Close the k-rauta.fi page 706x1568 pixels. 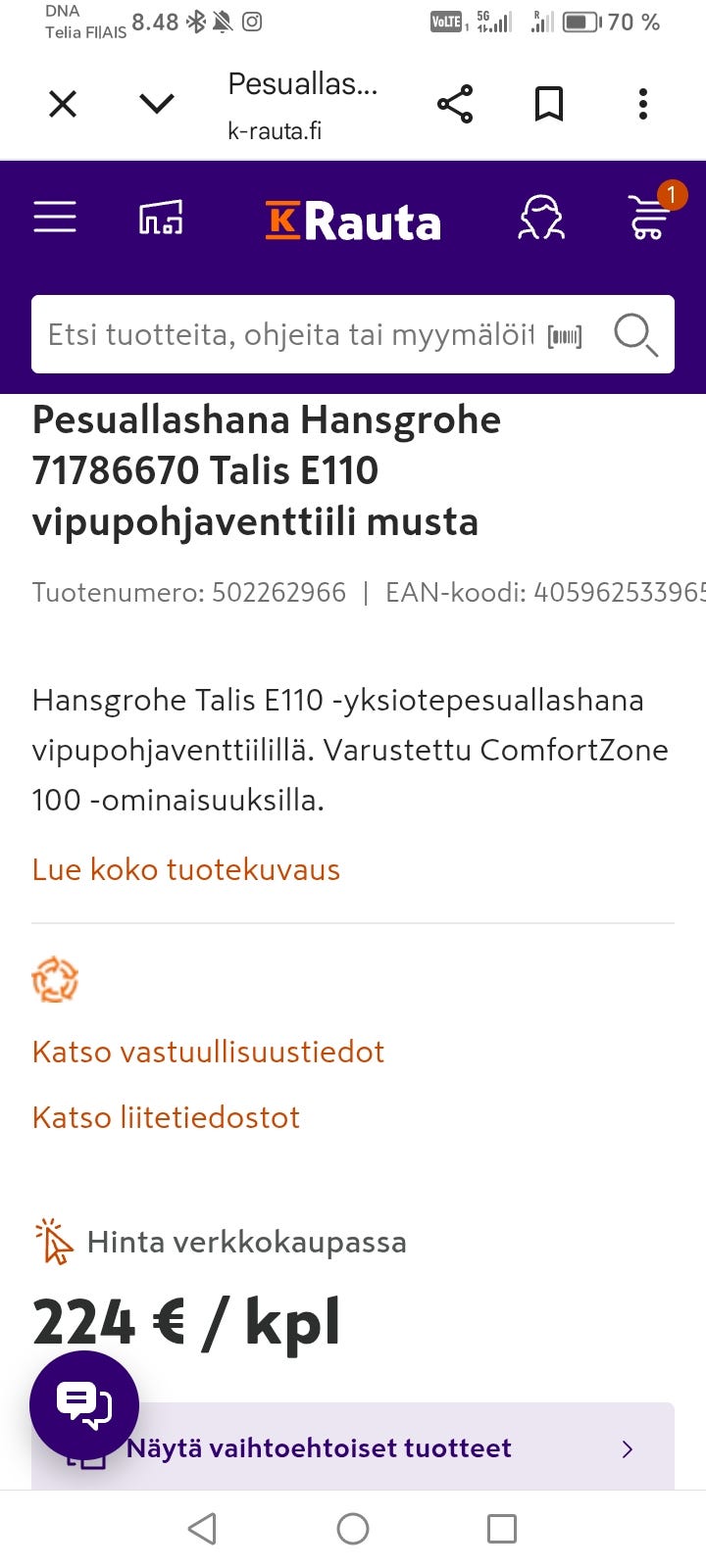pyautogui.click(x=62, y=103)
